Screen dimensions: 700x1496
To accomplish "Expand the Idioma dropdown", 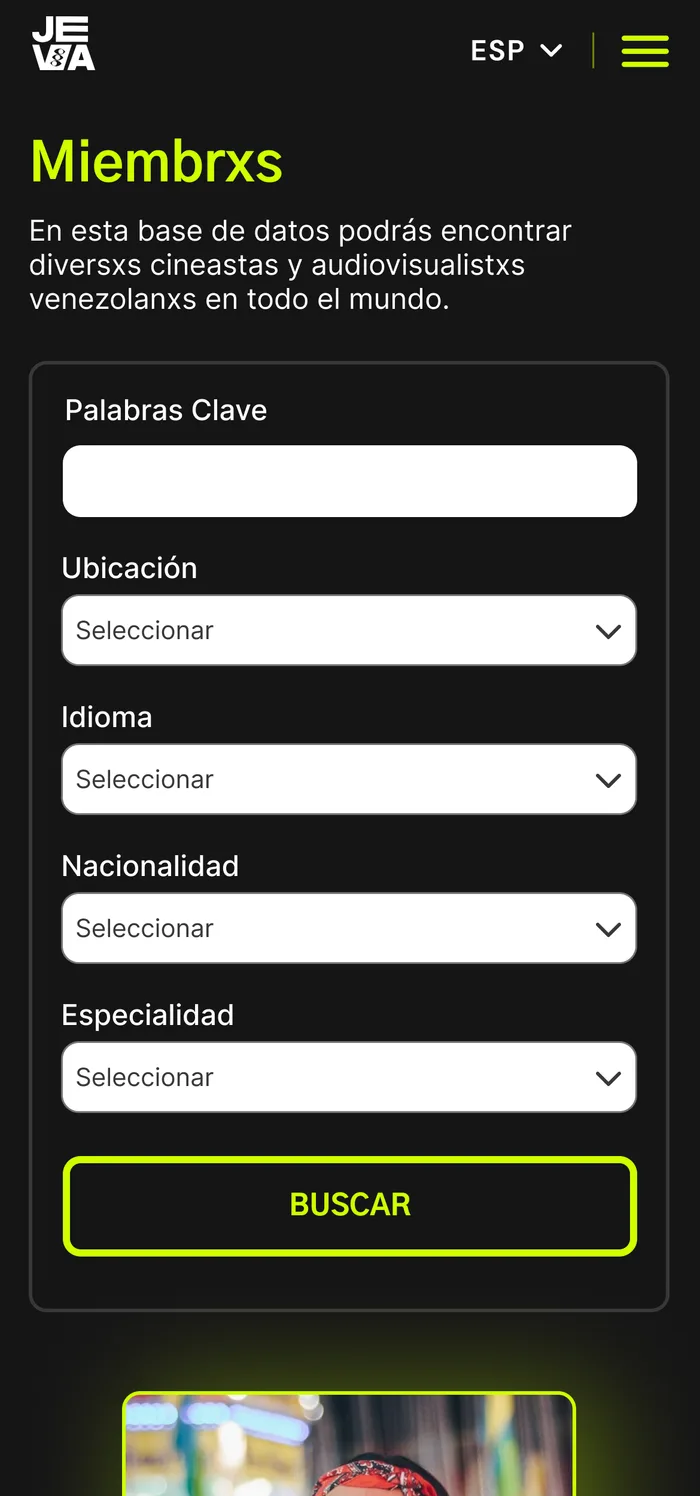I will click(x=349, y=779).
